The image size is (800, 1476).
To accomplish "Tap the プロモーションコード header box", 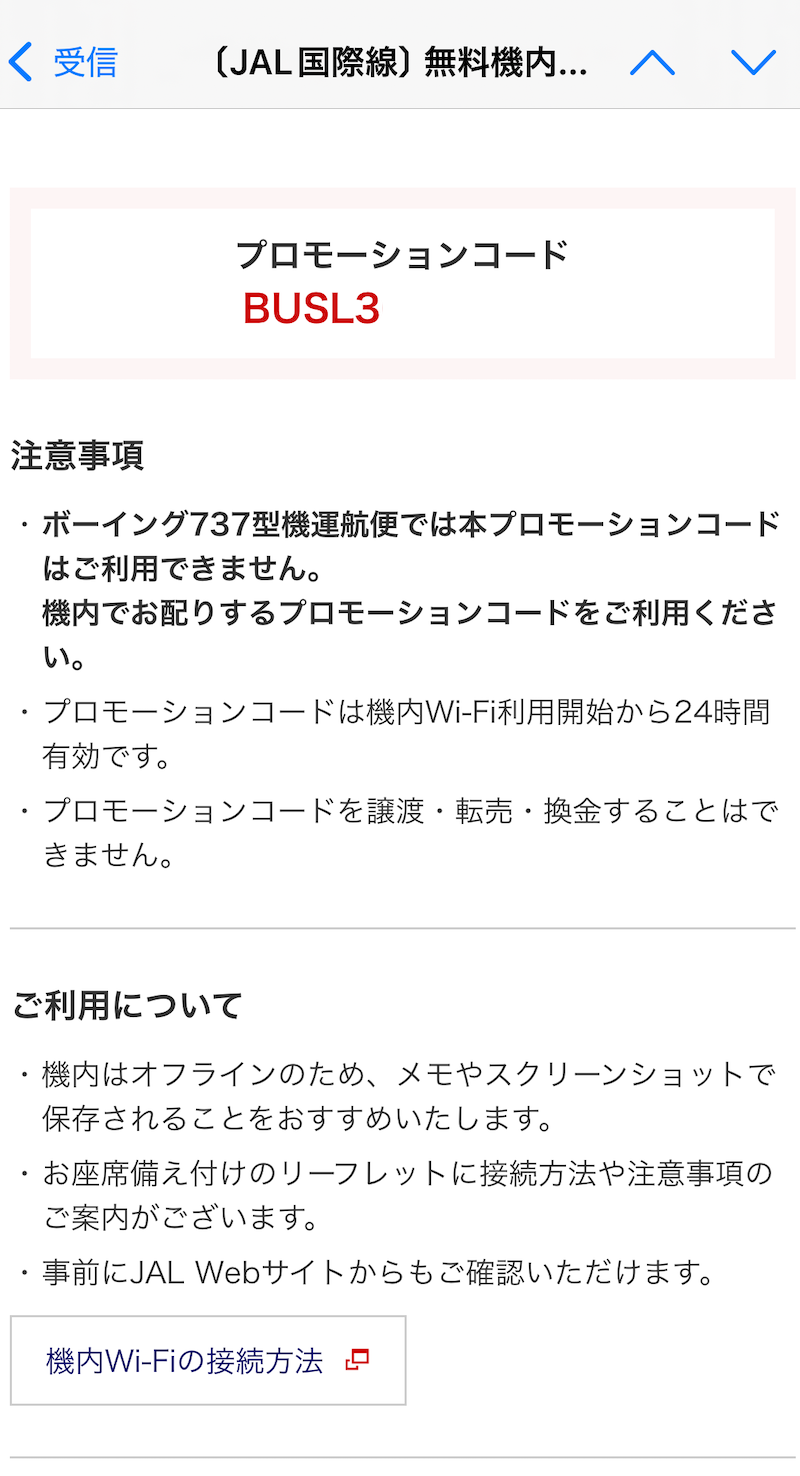I will point(400,257).
